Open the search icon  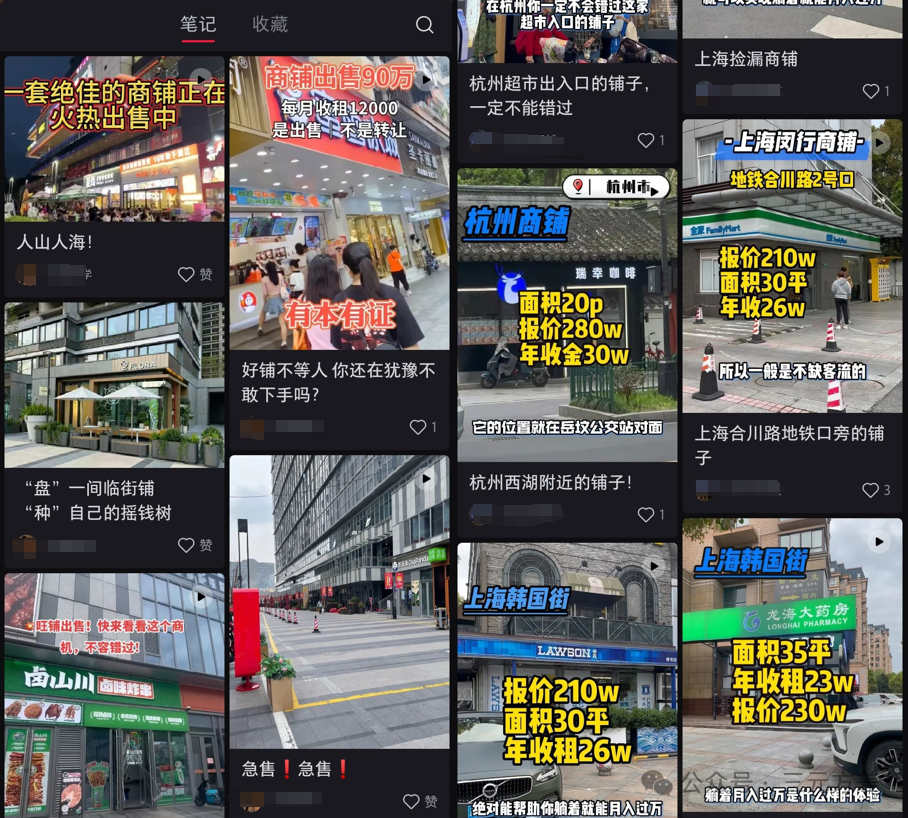coord(424,25)
